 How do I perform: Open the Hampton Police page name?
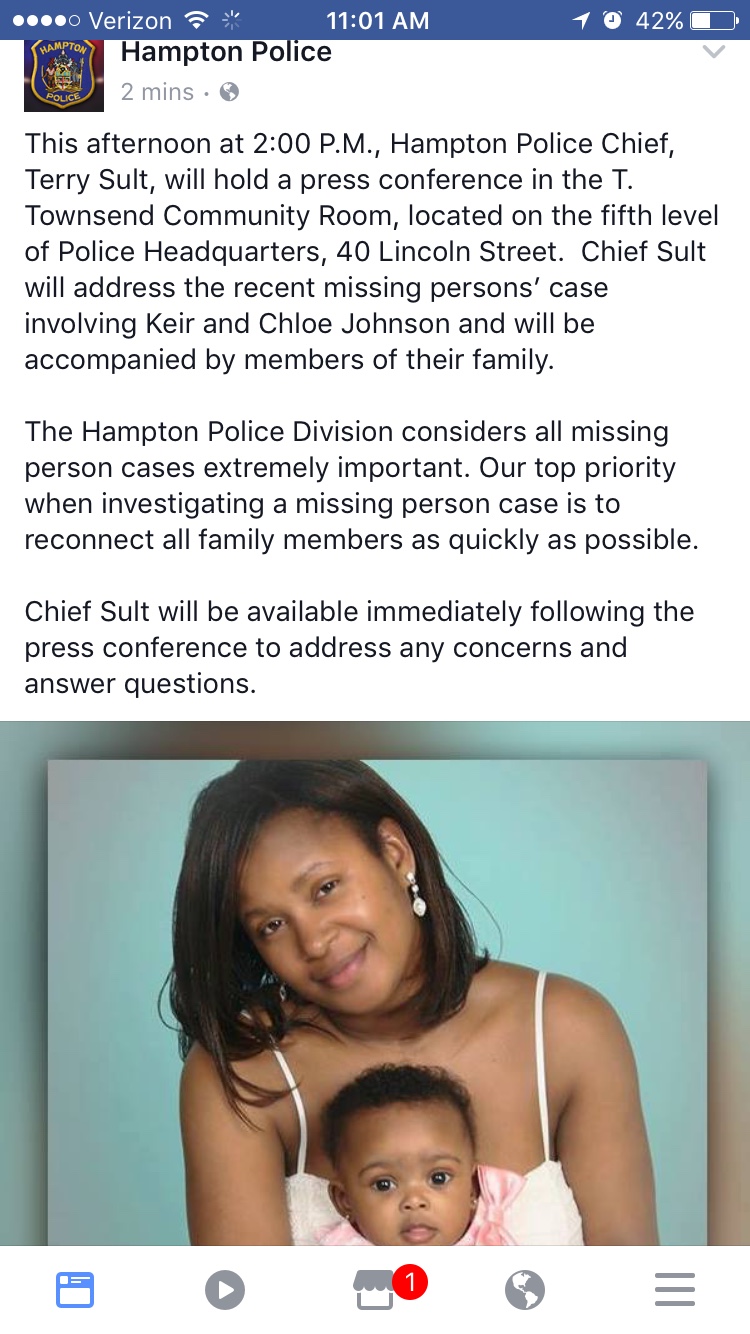tap(226, 53)
